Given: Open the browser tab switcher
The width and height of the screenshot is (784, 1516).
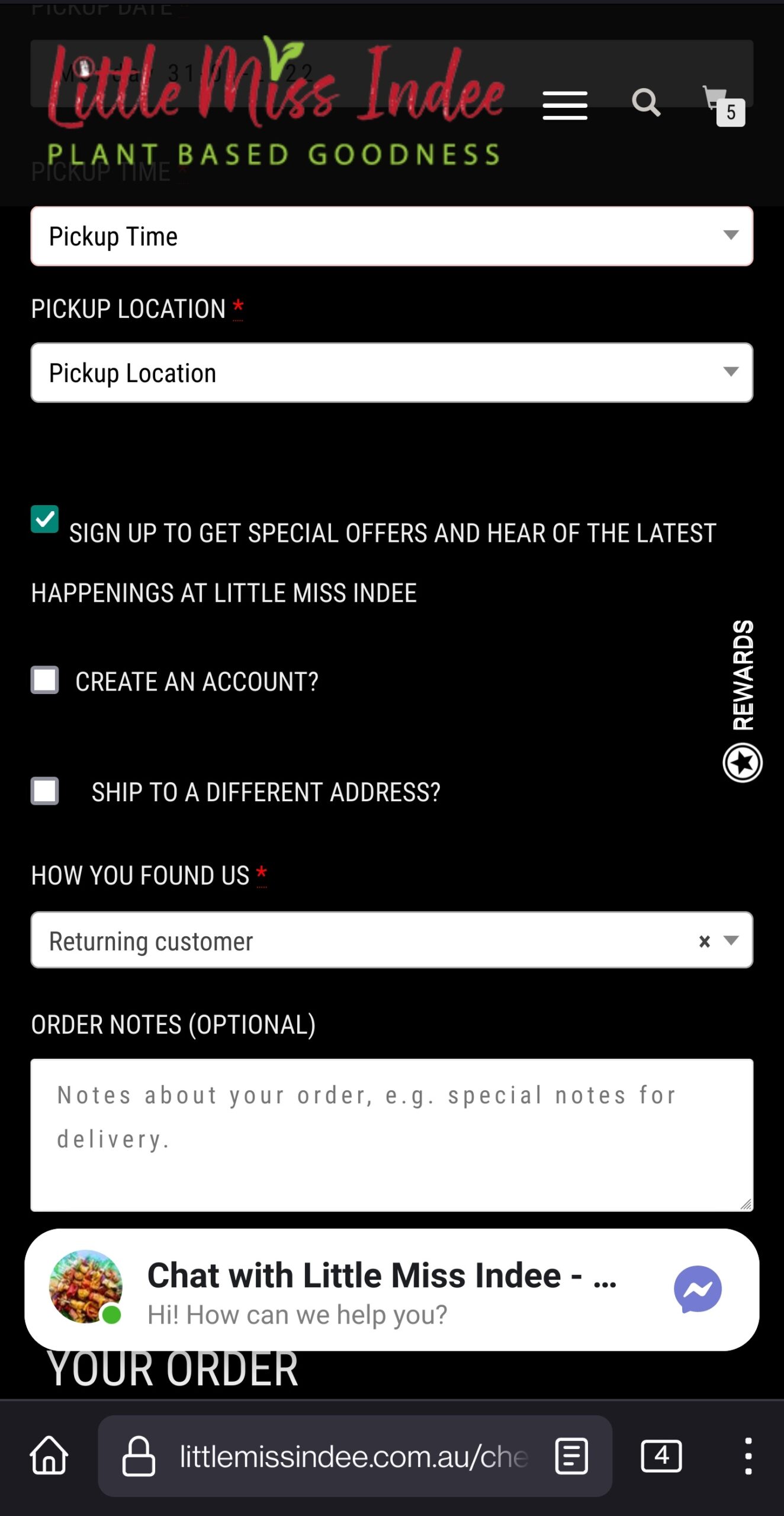Looking at the screenshot, I should coord(661,1456).
